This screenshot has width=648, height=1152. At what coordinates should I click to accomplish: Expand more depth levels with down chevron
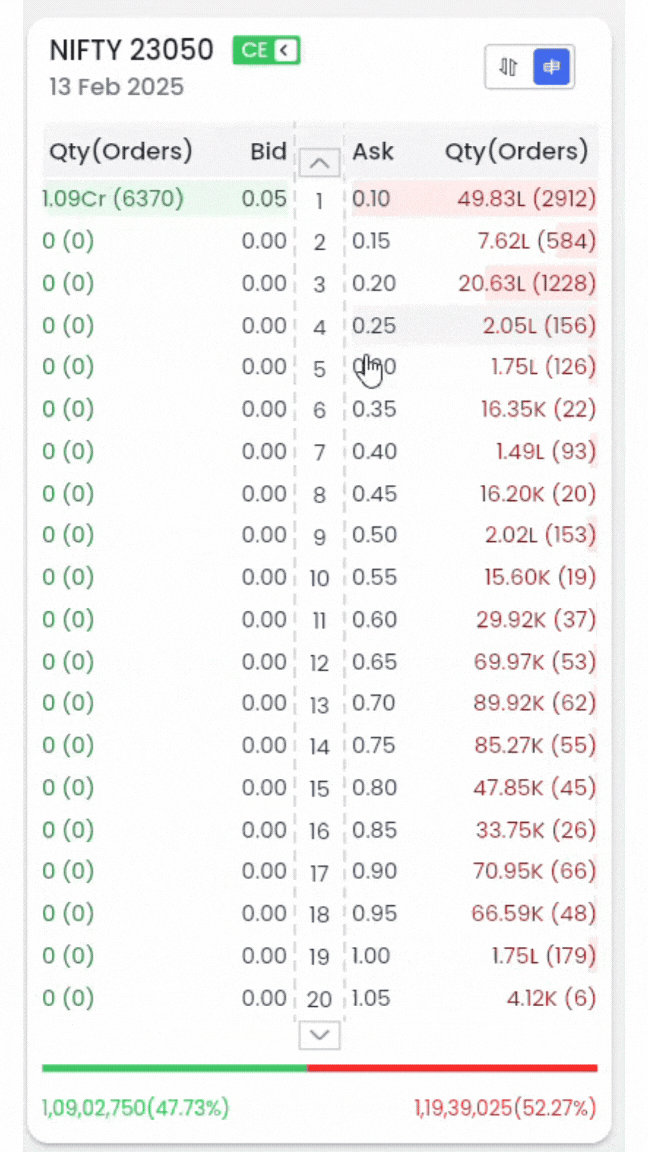[x=320, y=1034]
